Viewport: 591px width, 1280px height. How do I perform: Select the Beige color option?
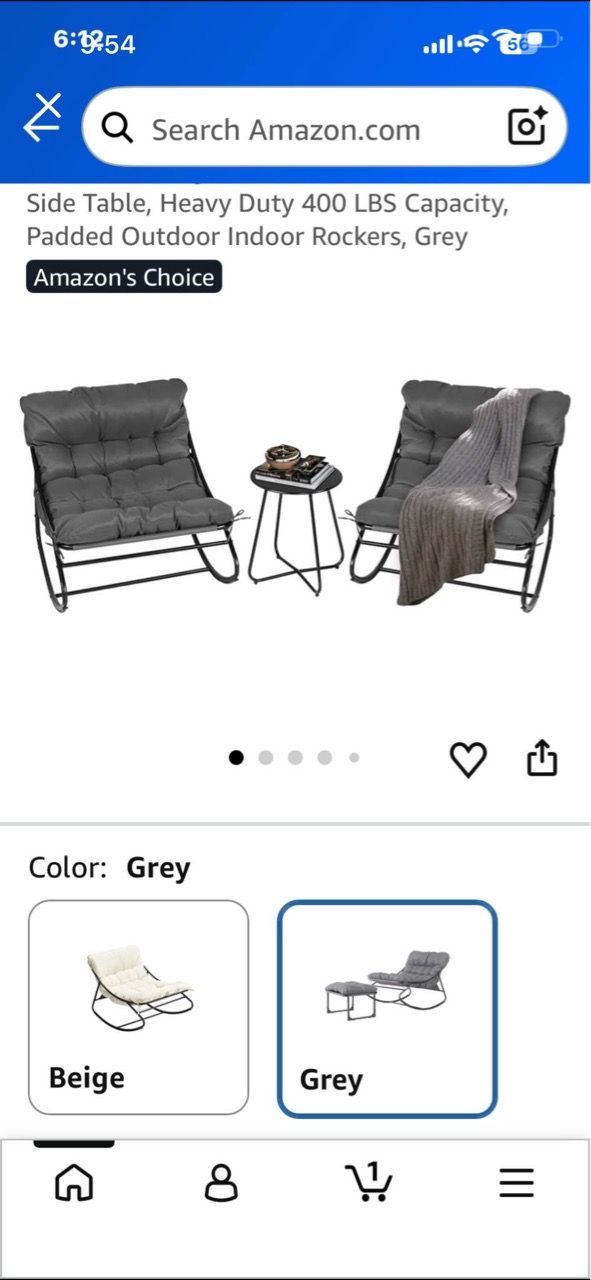point(138,1007)
